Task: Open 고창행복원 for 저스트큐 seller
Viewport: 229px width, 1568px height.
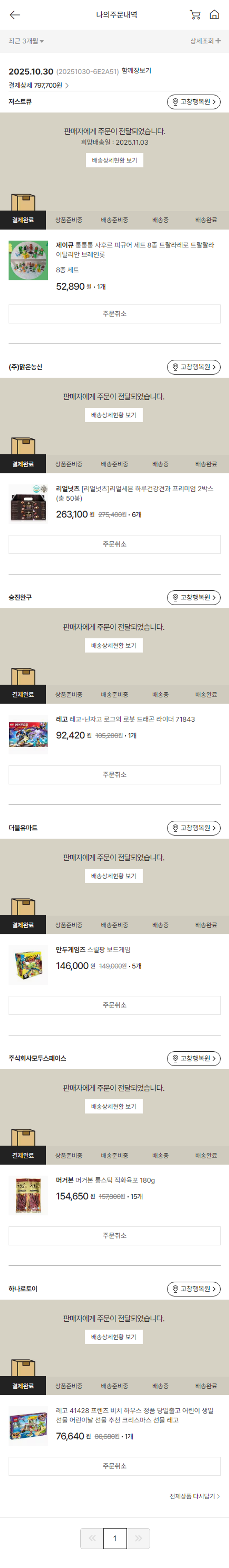Action: [x=193, y=102]
